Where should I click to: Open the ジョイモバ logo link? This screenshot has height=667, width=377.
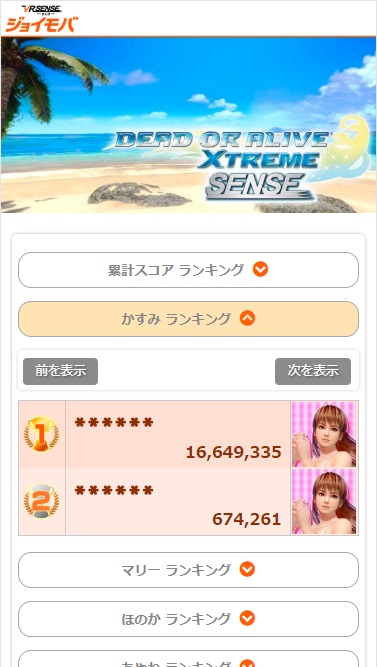[42, 19]
